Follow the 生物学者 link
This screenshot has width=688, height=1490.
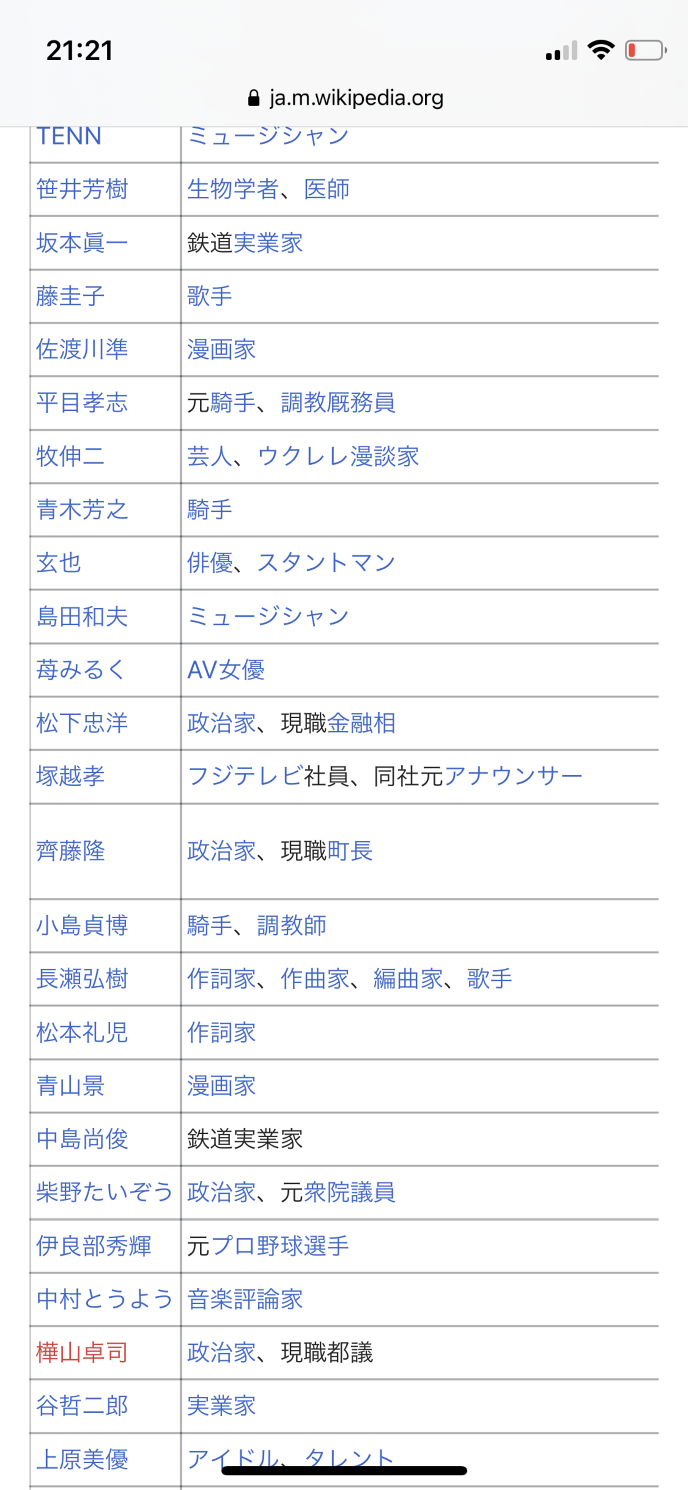(233, 189)
